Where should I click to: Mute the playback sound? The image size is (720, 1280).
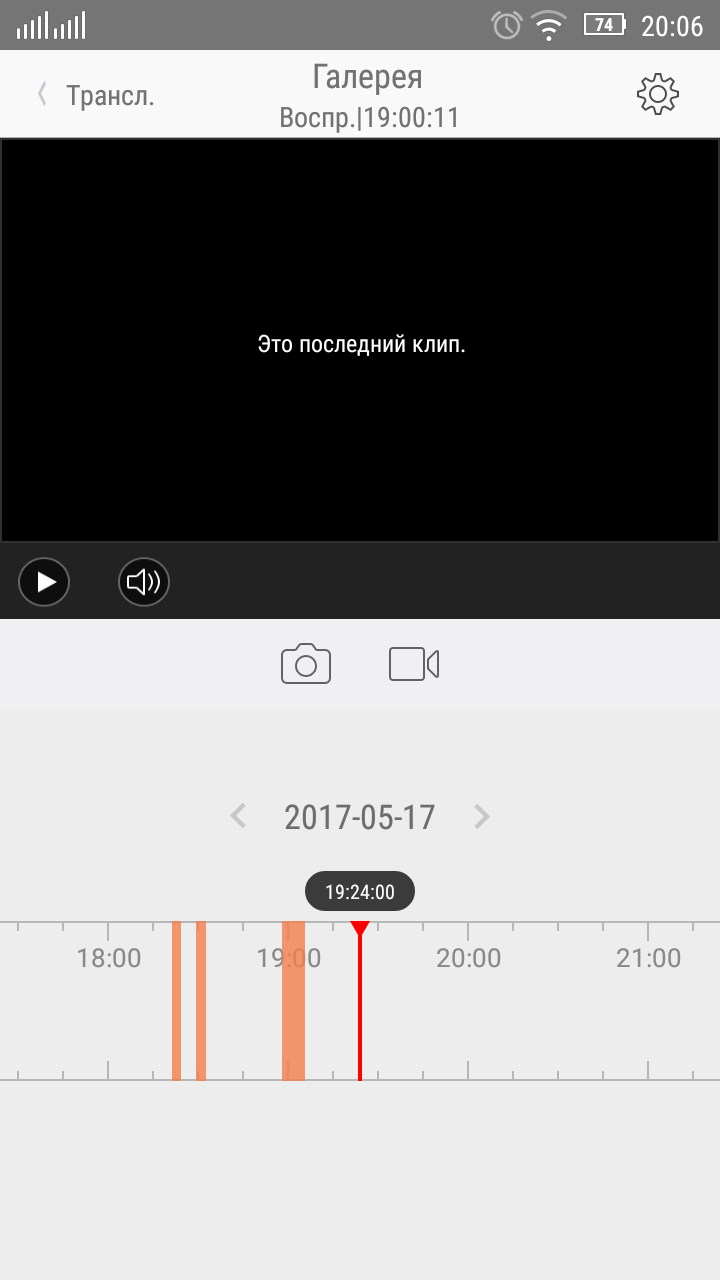click(x=144, y=581)
